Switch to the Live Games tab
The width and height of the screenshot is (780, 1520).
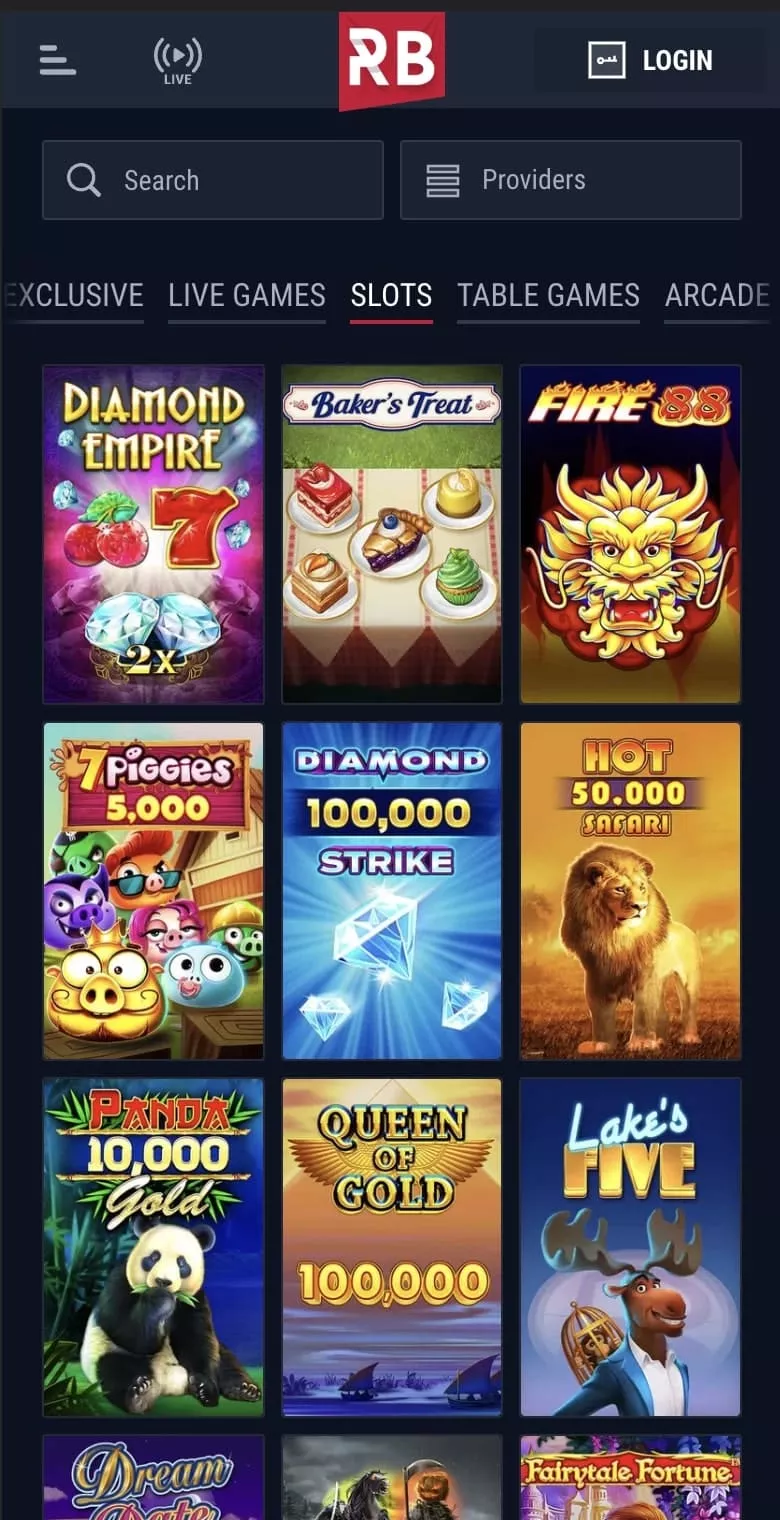(247, 295)
